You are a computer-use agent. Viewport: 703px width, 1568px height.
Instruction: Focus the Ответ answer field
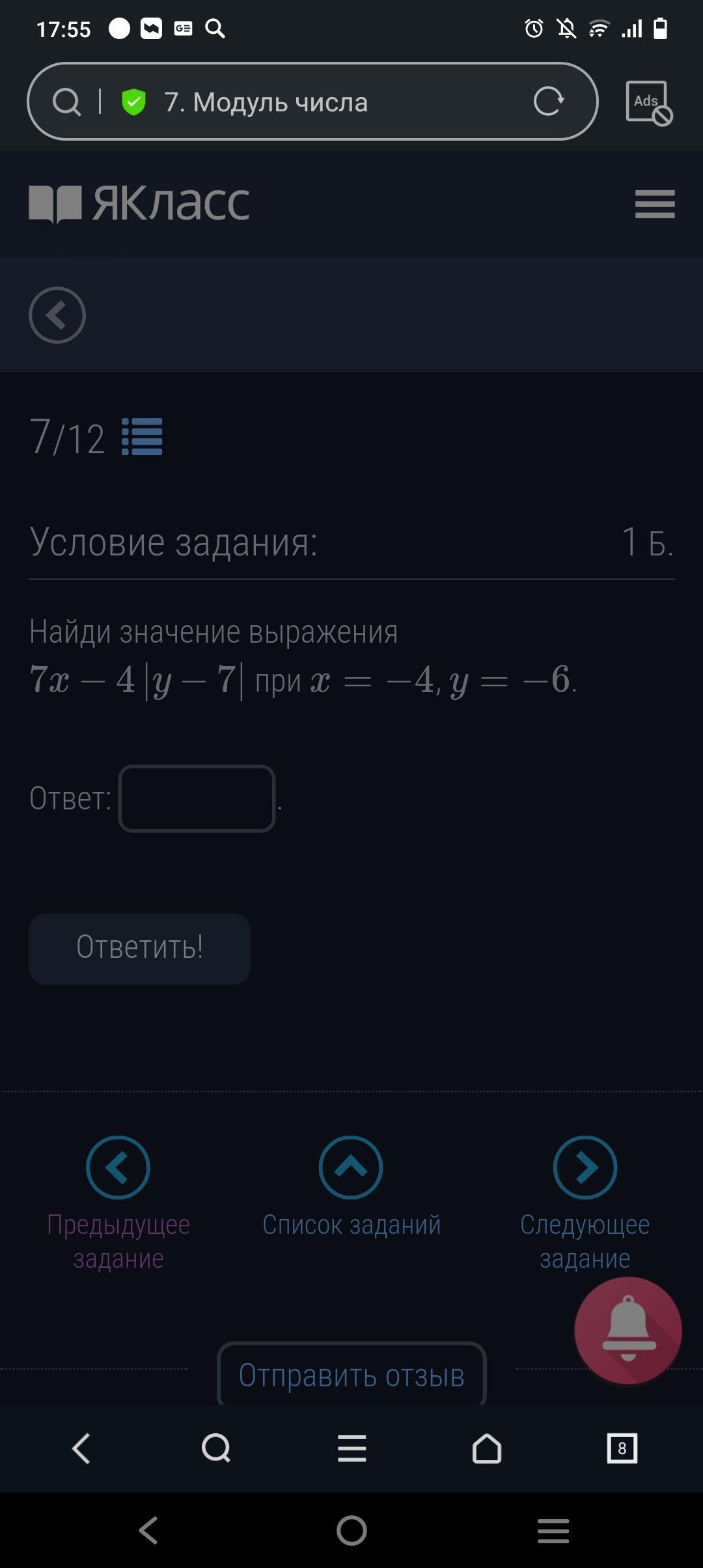[197, 798]
